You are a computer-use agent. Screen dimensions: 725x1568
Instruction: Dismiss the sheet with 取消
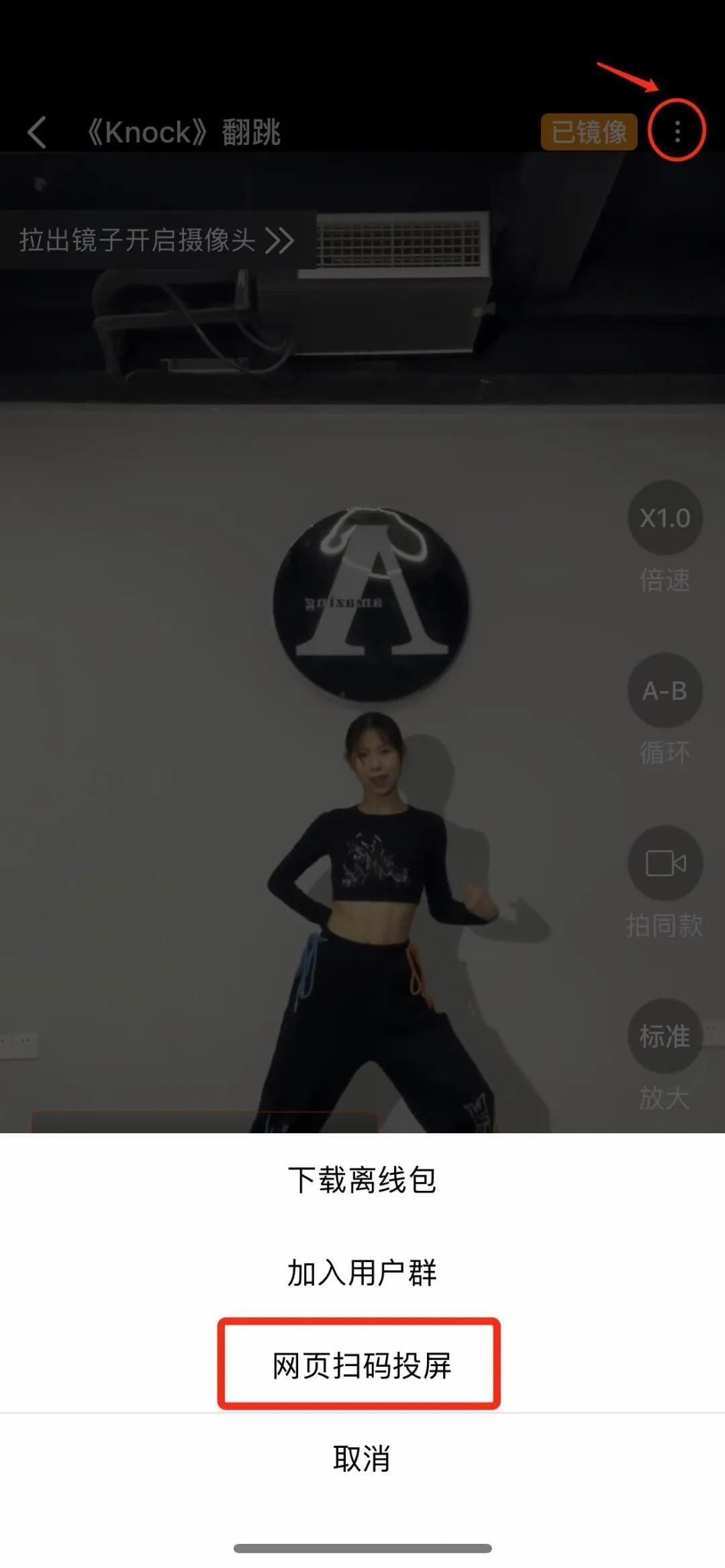[x=362, y=1458]
